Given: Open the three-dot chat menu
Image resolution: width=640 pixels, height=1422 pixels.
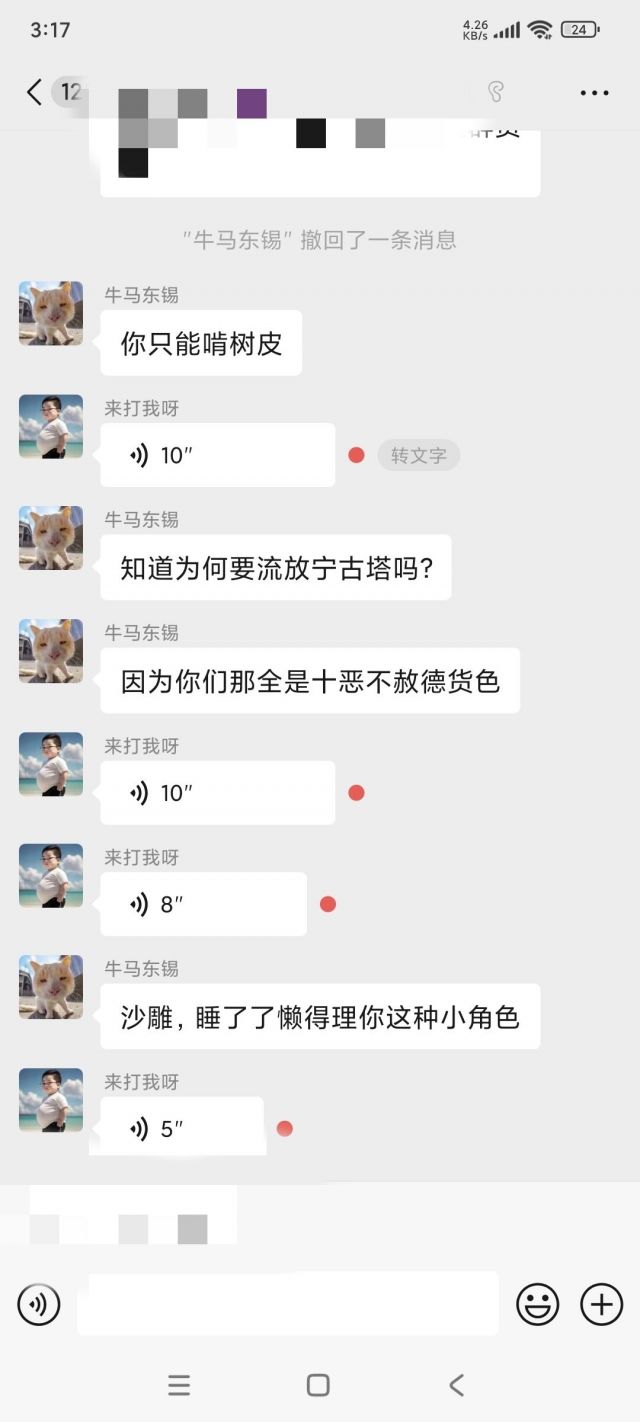Looking at the screenshot, I should tap(594, 93).
